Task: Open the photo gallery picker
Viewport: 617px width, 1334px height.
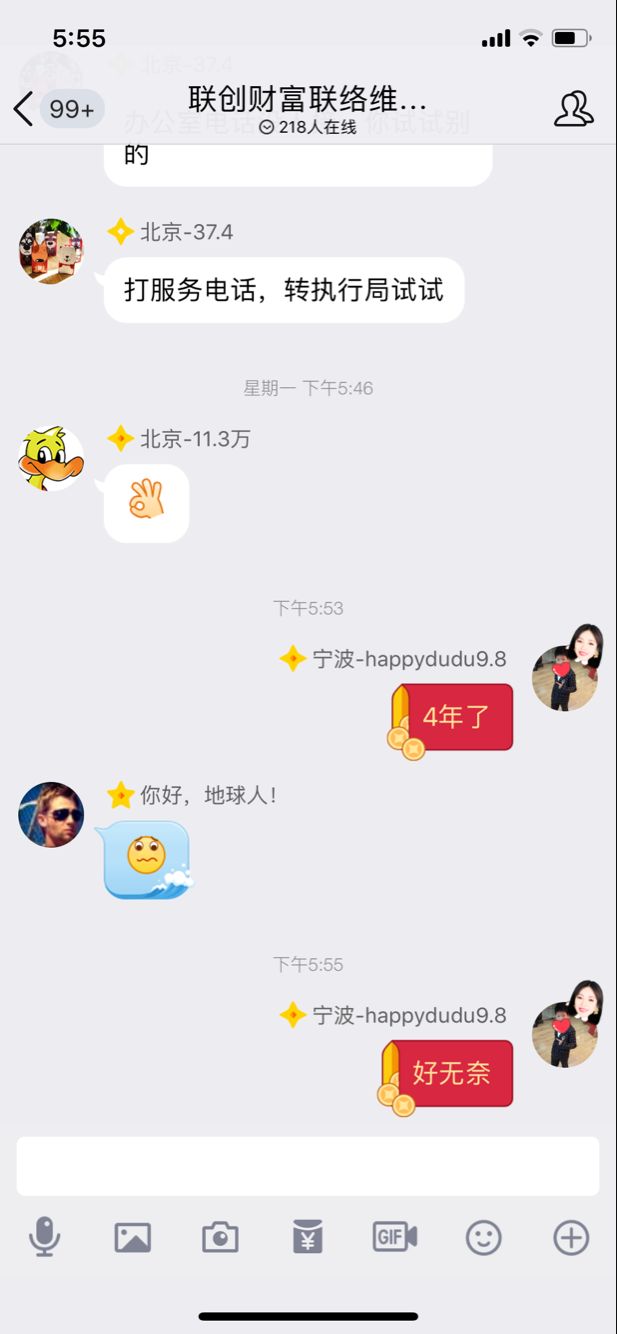Action: pos(132,1238)
